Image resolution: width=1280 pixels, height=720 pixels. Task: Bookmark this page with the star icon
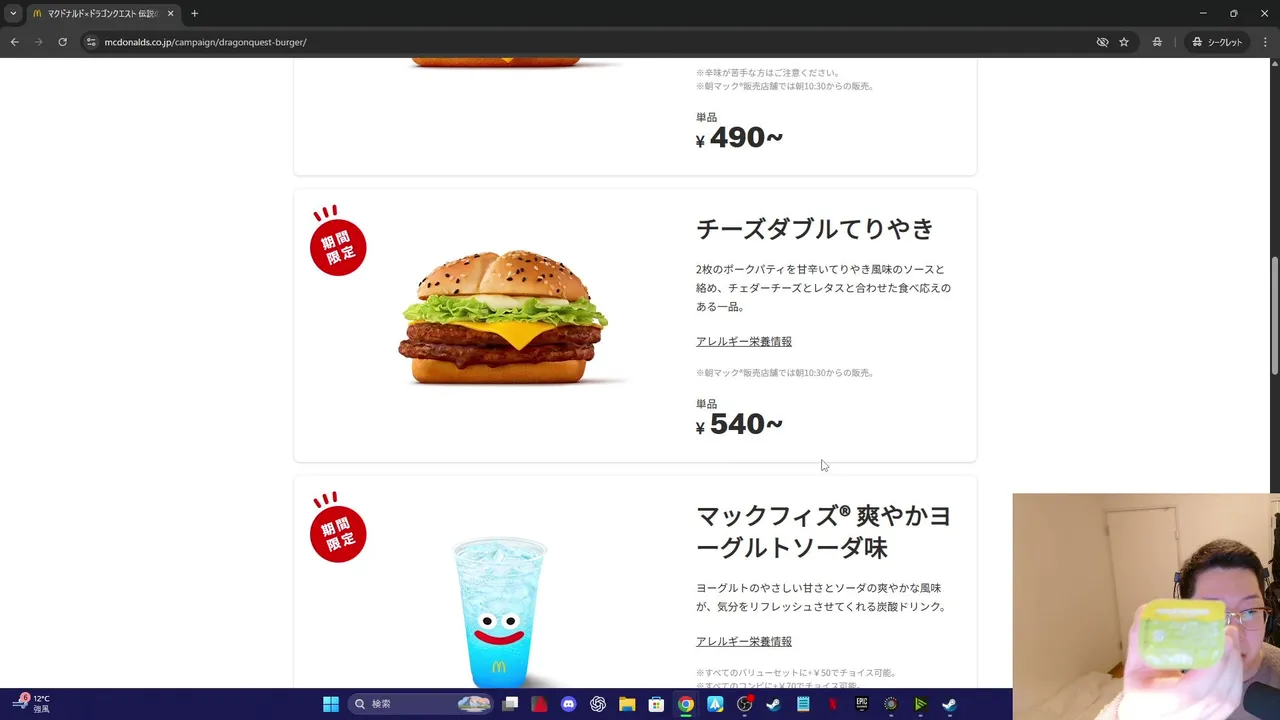tap(1124, 42)
